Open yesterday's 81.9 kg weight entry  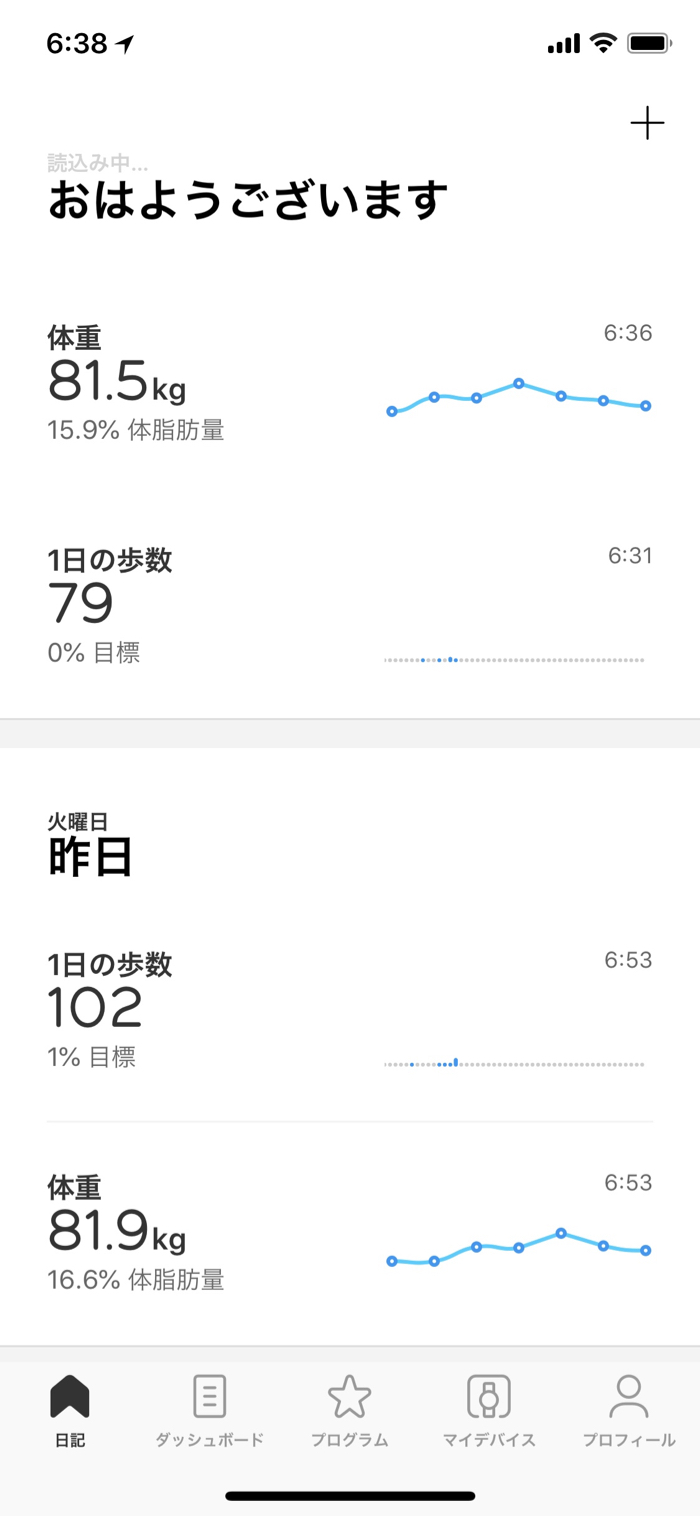pyautogui.click(x=350, y=1234)
